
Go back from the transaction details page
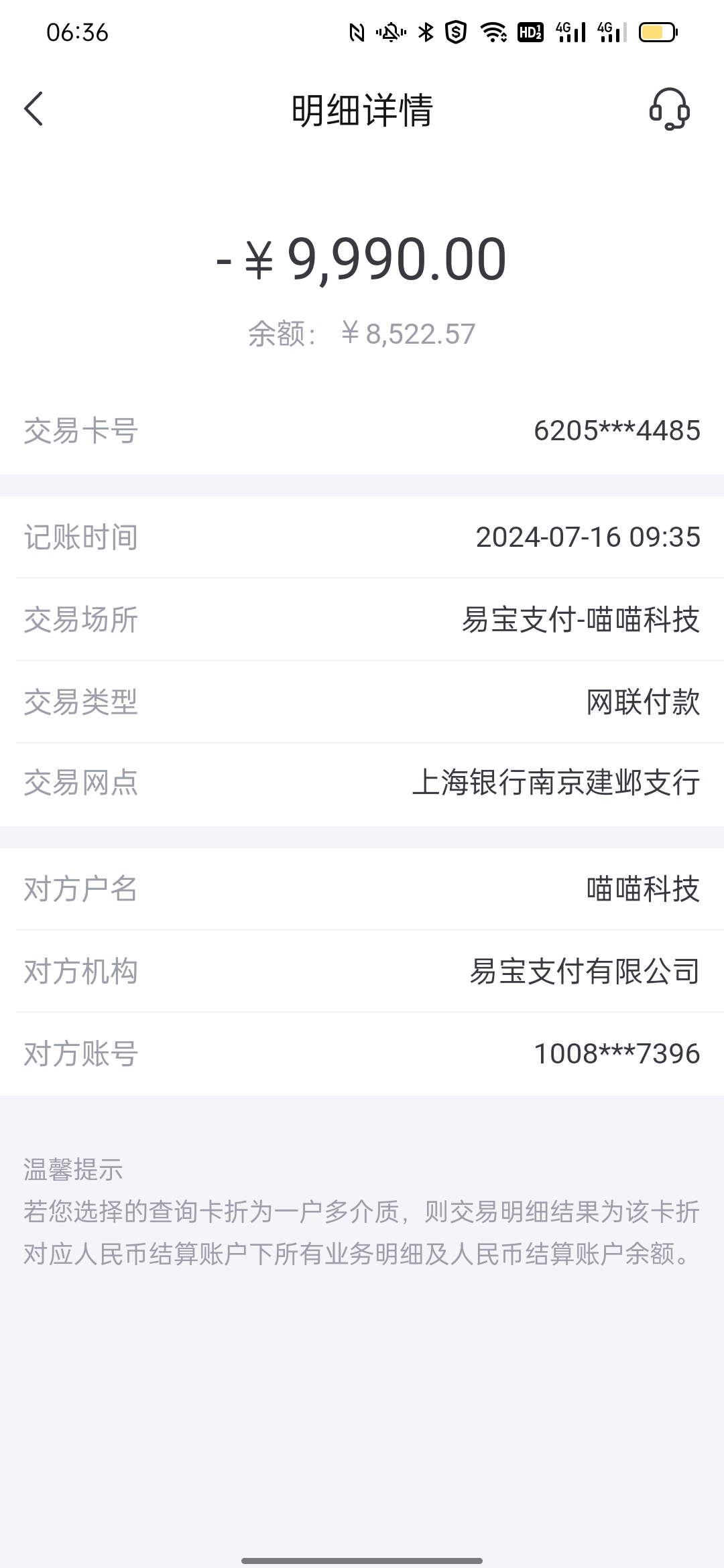click(34, 109)
